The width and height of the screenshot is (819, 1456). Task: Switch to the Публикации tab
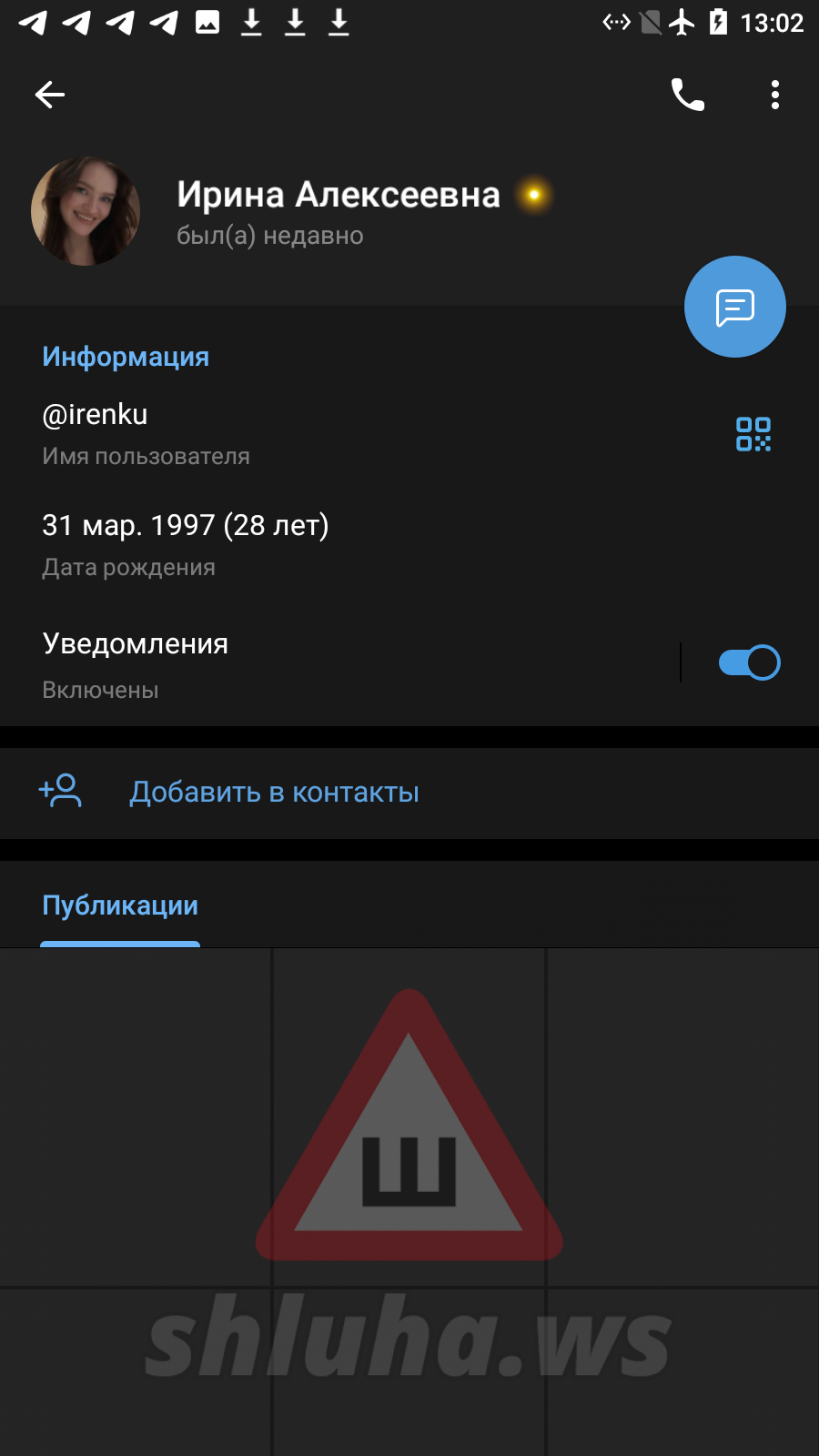pyautogui.click(x=120, y=905)
